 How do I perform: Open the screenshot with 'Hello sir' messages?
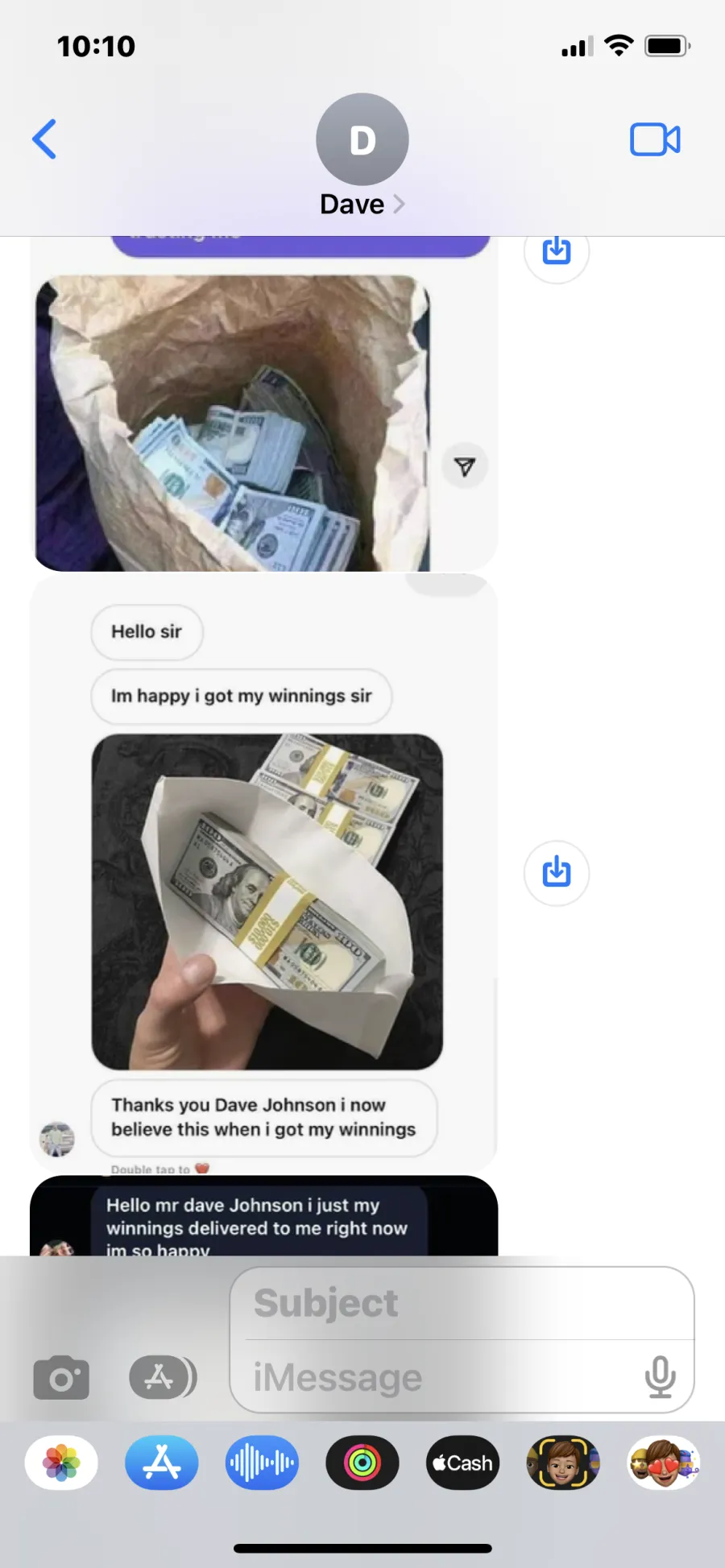263,873
